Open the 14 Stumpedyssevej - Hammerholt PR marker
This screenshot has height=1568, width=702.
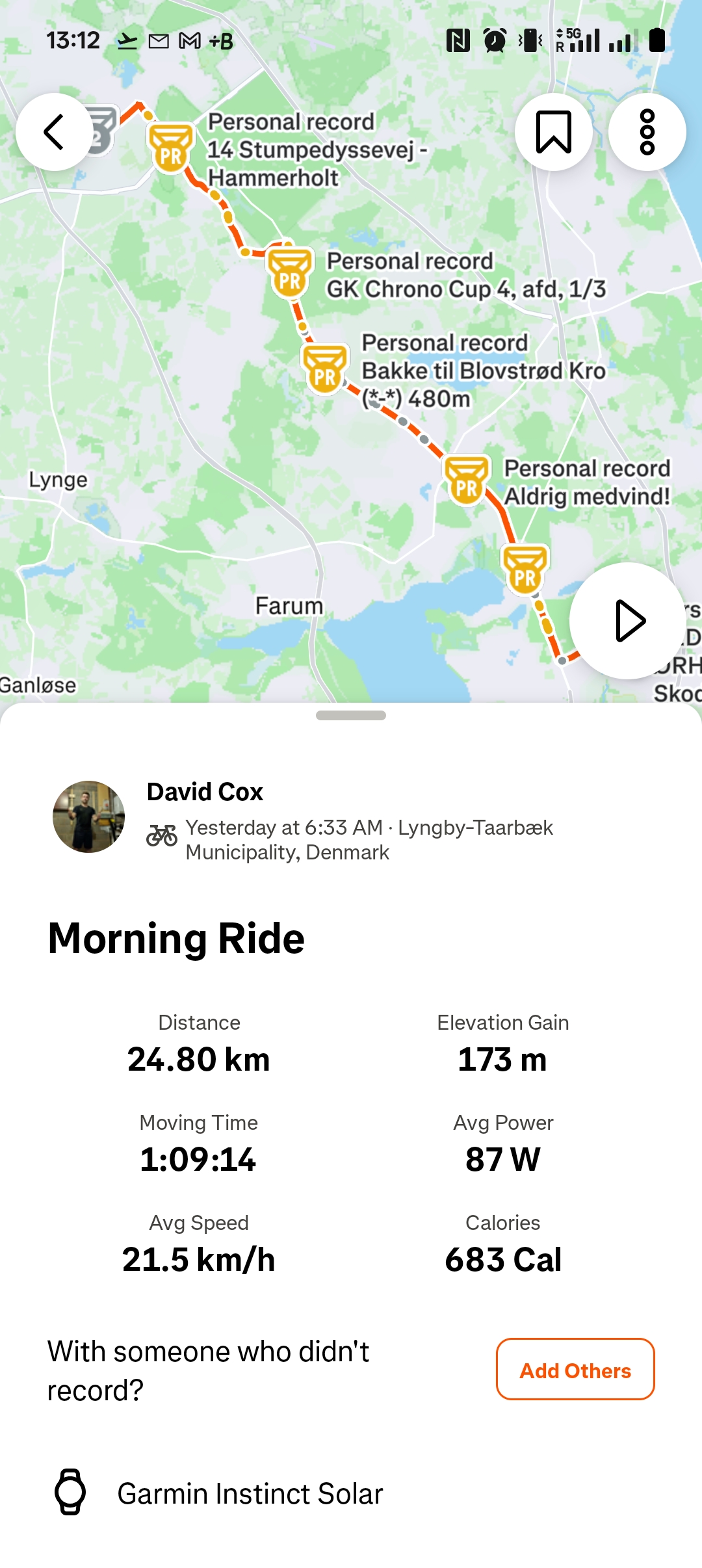coord(171,148)
